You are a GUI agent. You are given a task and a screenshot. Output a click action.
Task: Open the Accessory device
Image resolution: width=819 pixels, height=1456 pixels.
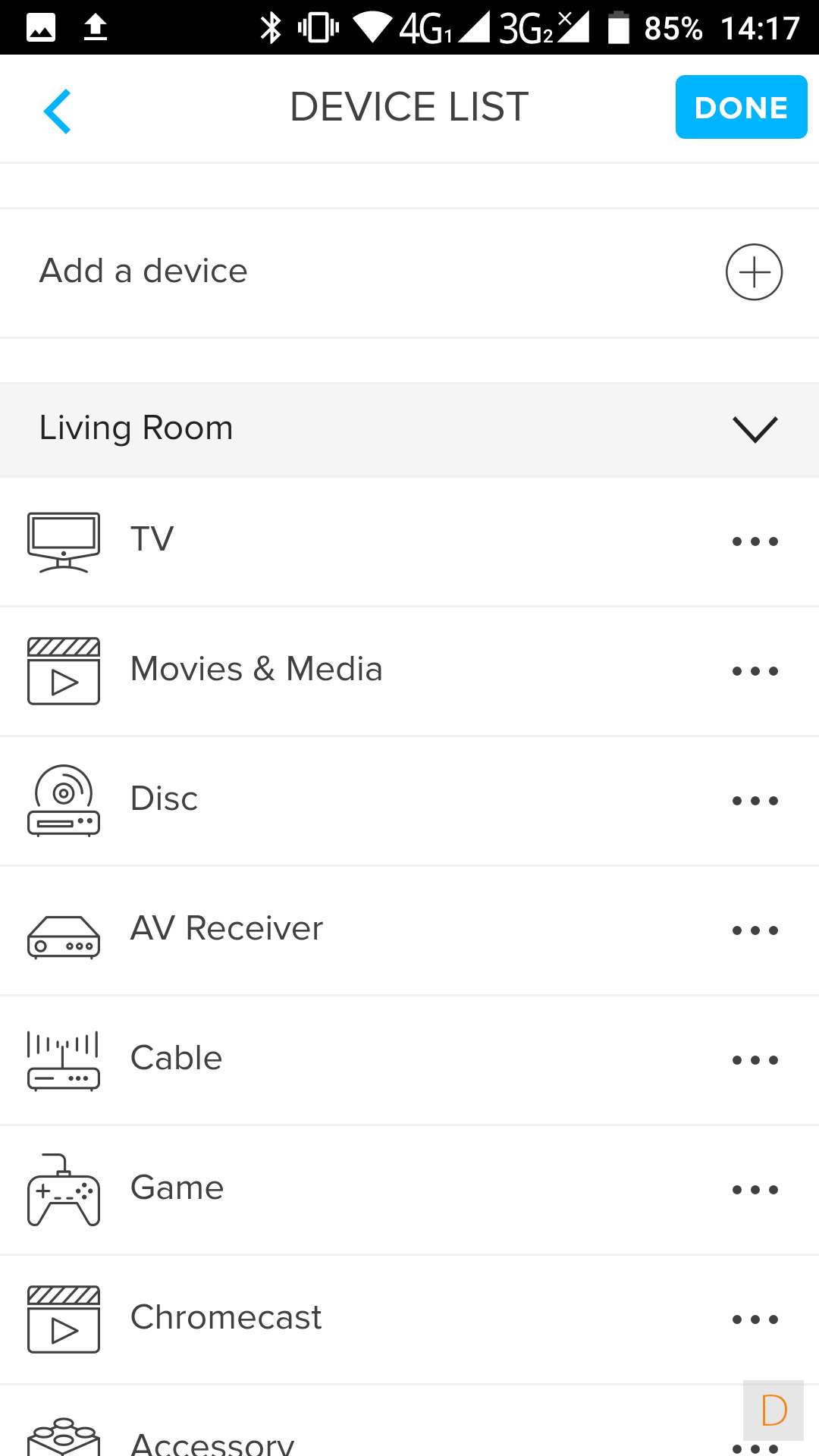click(212, 1441)
